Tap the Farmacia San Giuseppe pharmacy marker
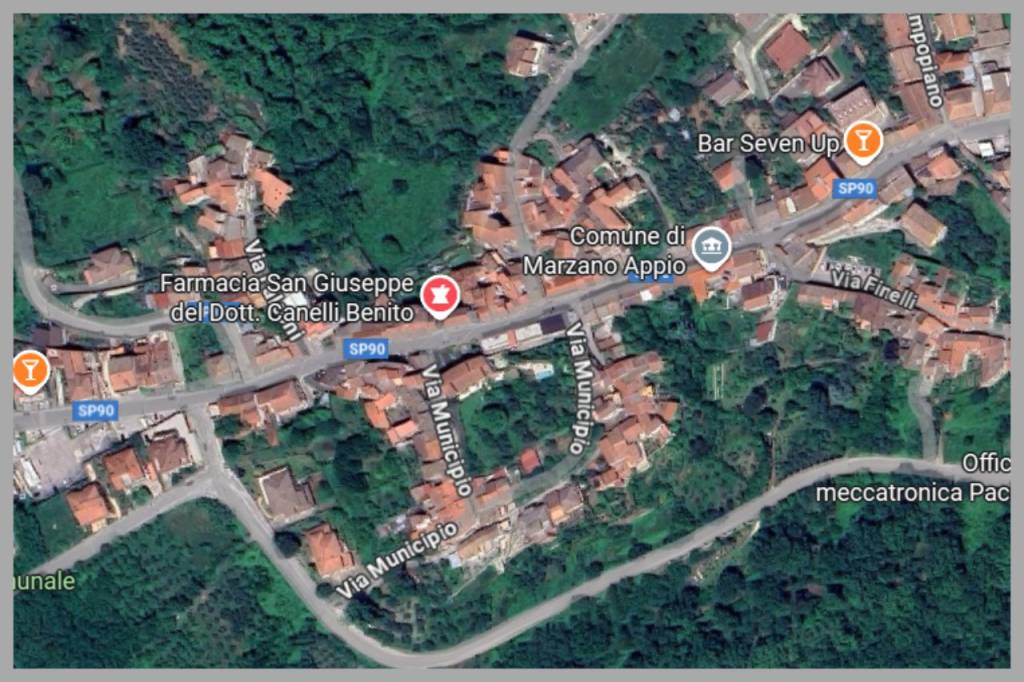Screen dimensions: 1024x682 point(439,295)
